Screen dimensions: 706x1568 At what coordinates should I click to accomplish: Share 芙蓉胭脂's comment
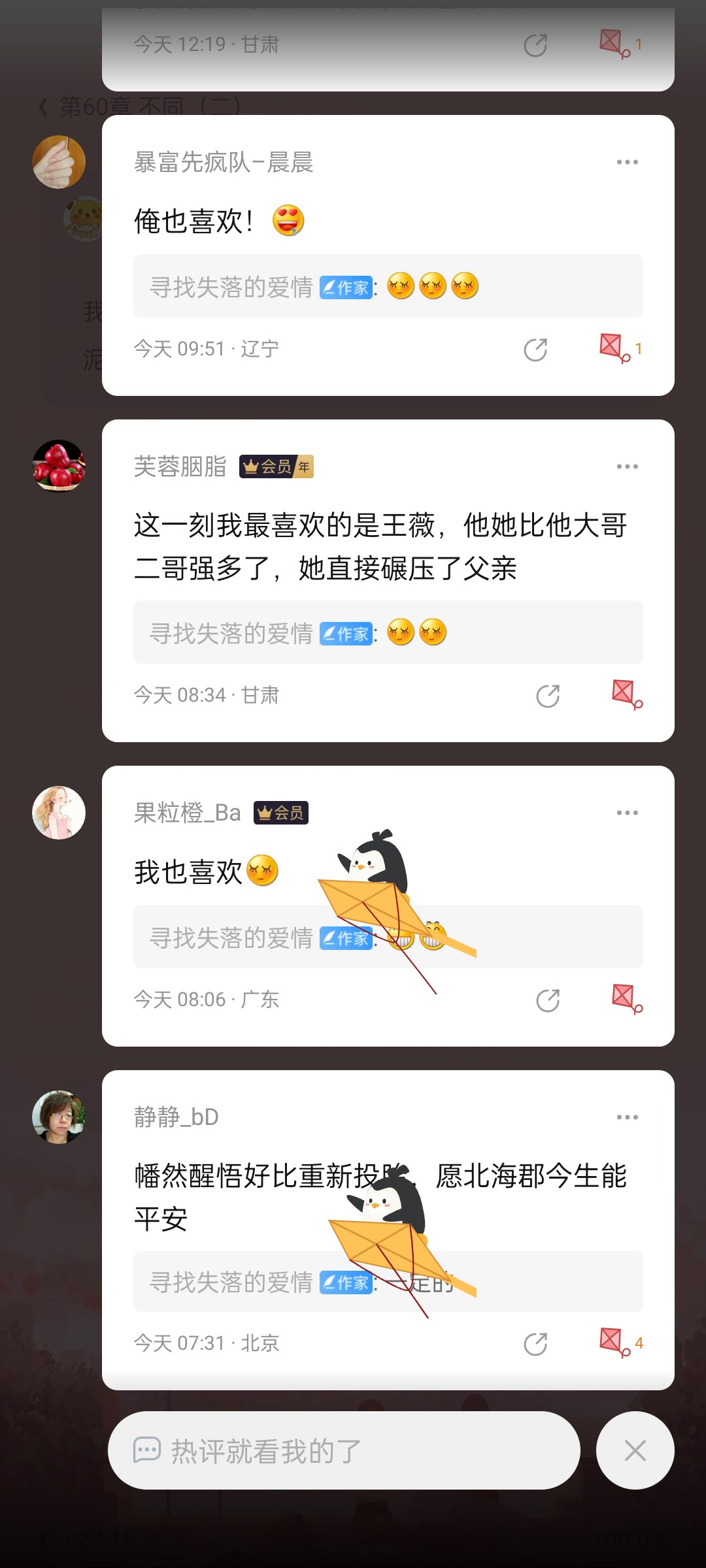point(548,696)
